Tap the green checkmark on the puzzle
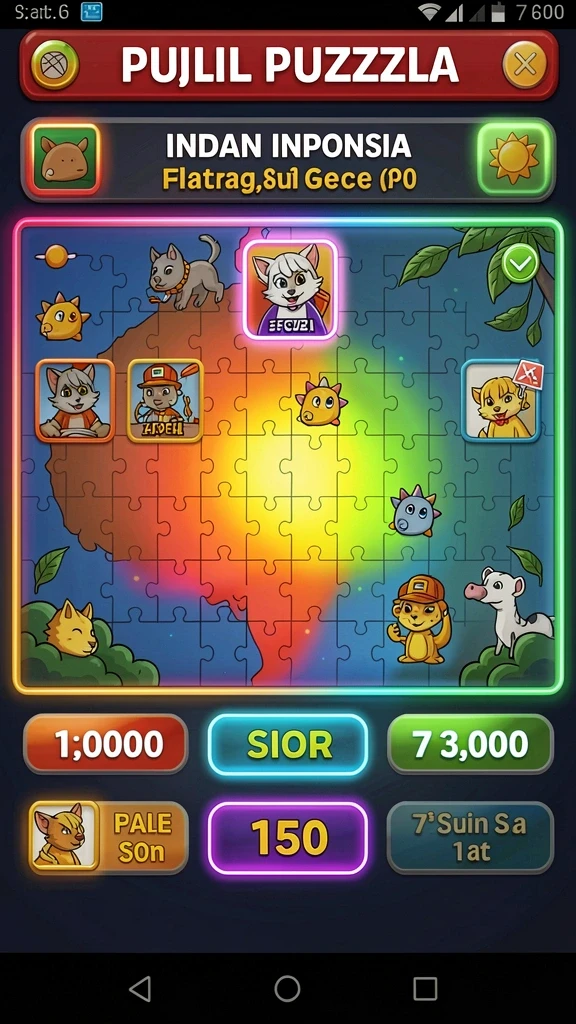The height and width of the screenshot is (1024, 576). [520, 264]
